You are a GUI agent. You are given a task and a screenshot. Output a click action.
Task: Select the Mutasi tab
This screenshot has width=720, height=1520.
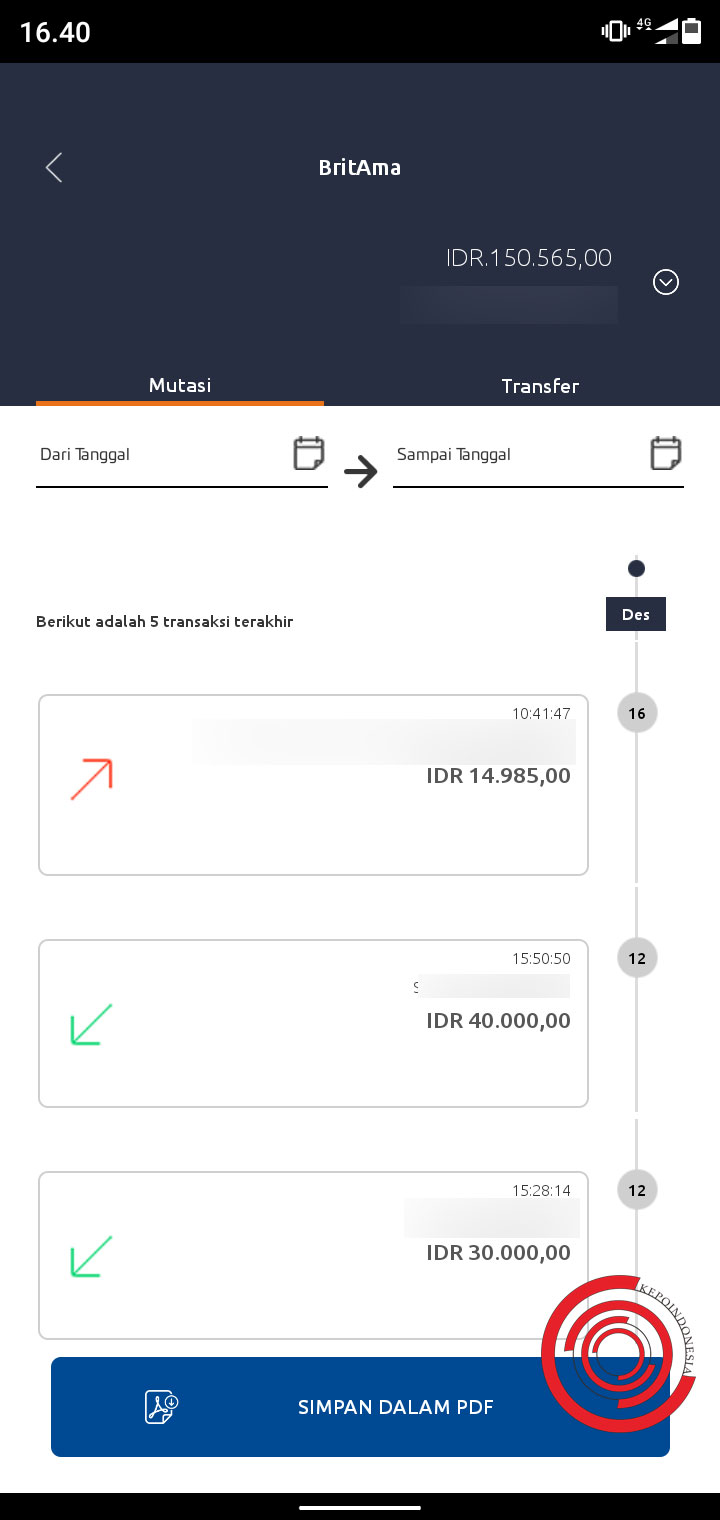(x=179, y=385)
